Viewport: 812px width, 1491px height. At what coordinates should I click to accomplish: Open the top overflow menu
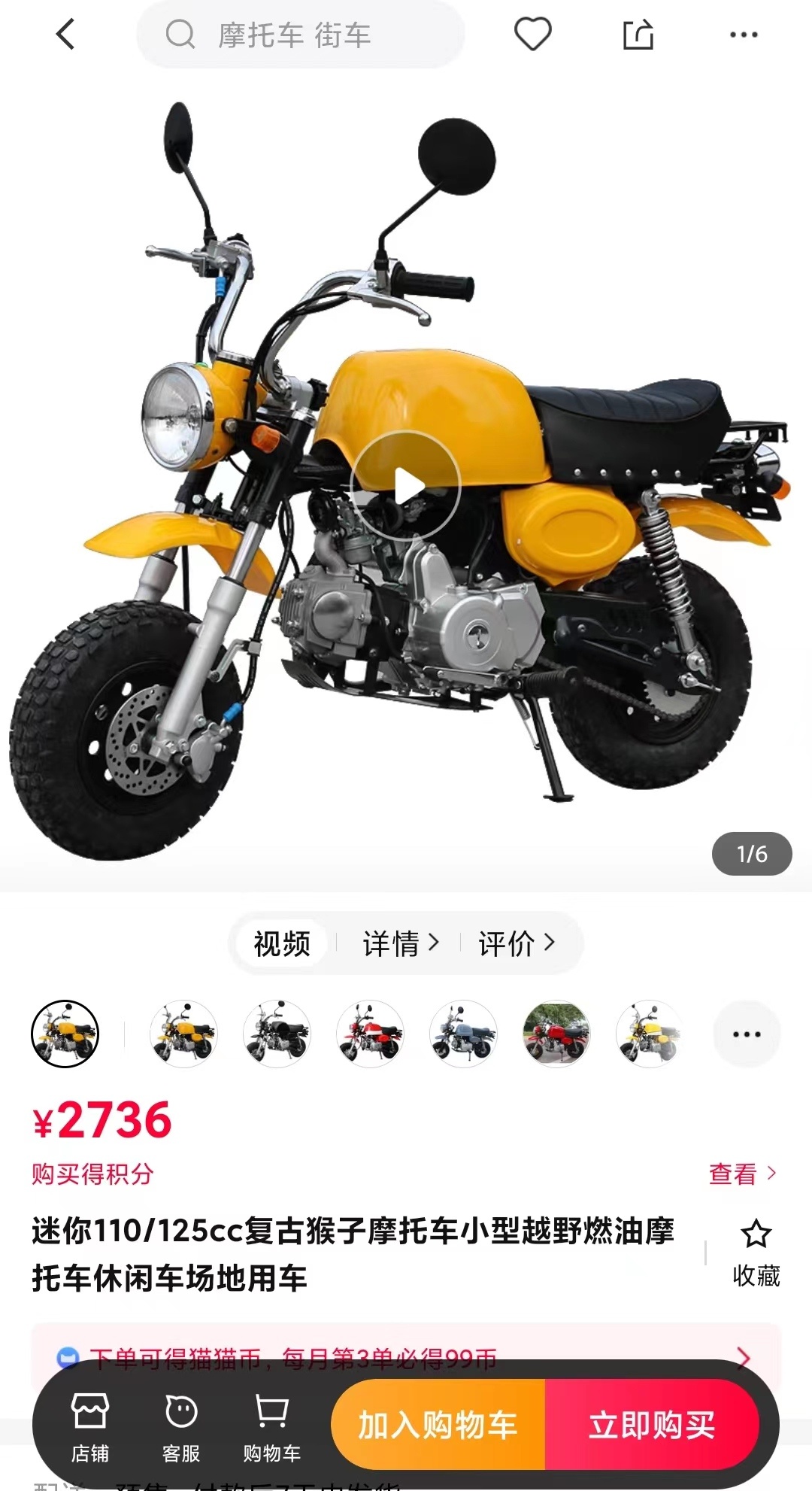[x=744, y=35]
